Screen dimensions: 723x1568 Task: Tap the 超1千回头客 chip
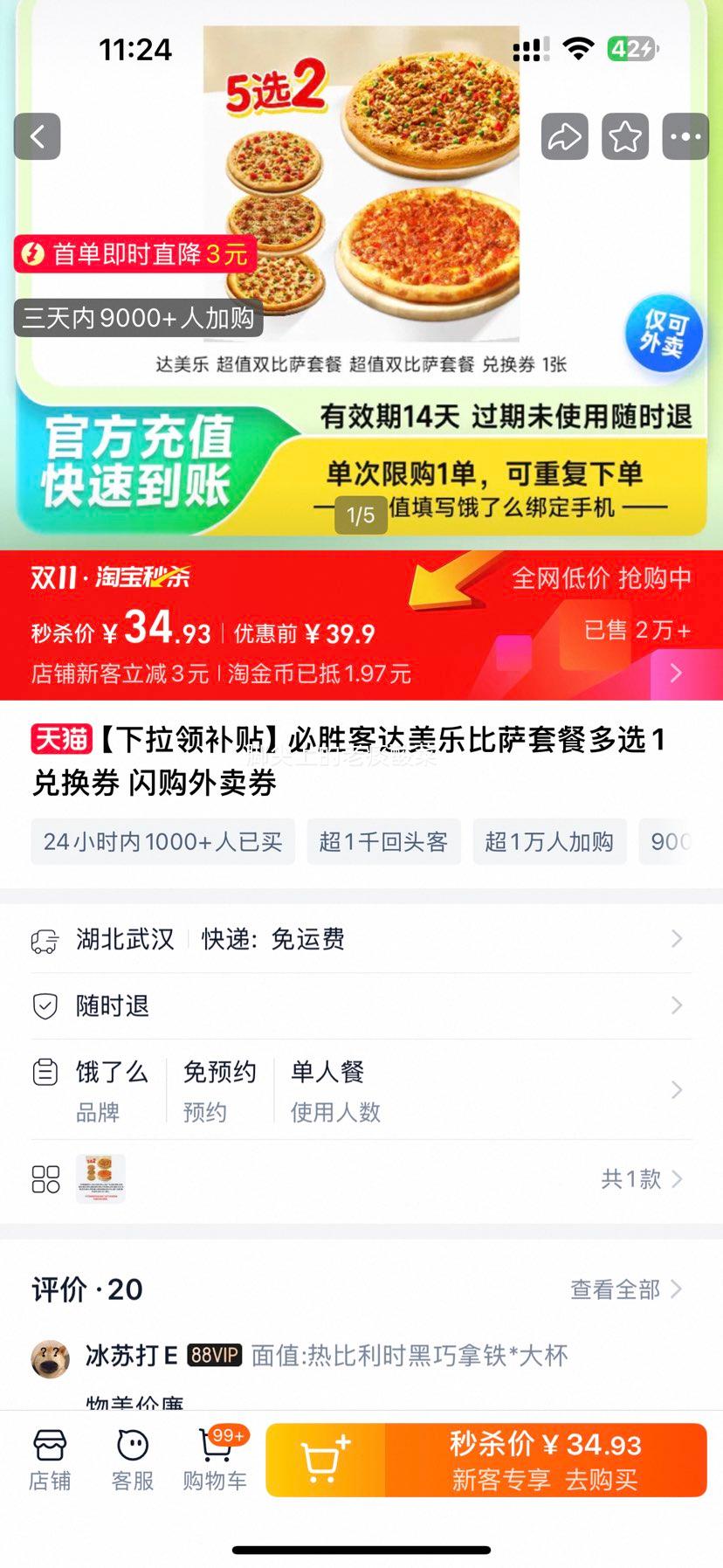tap(383, 841)
